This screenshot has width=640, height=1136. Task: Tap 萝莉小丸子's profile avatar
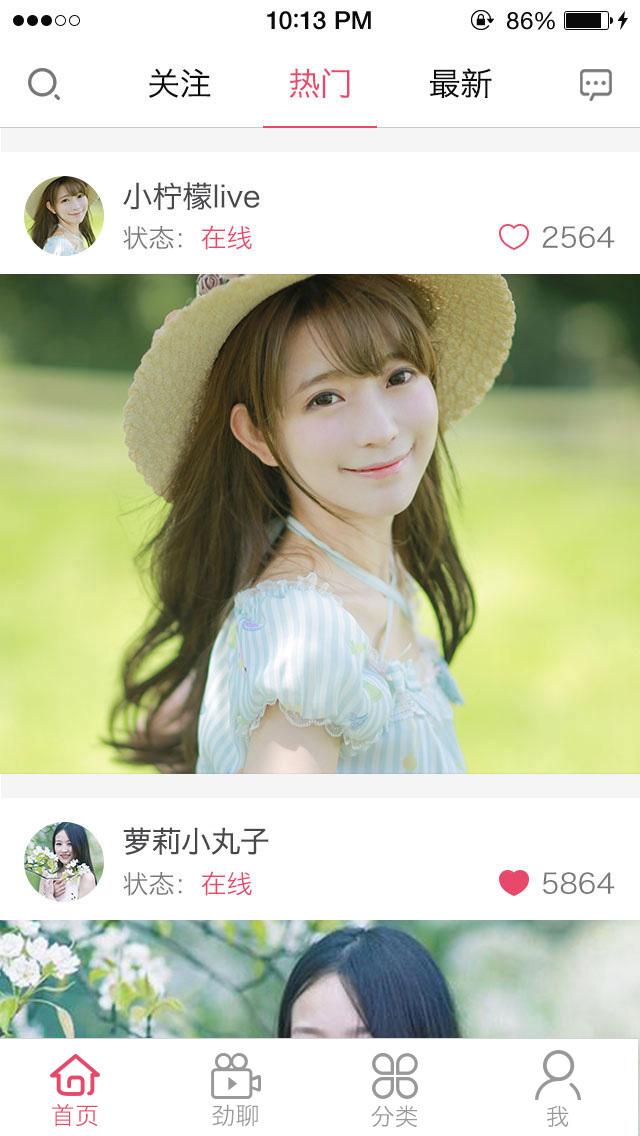[64, 862]
